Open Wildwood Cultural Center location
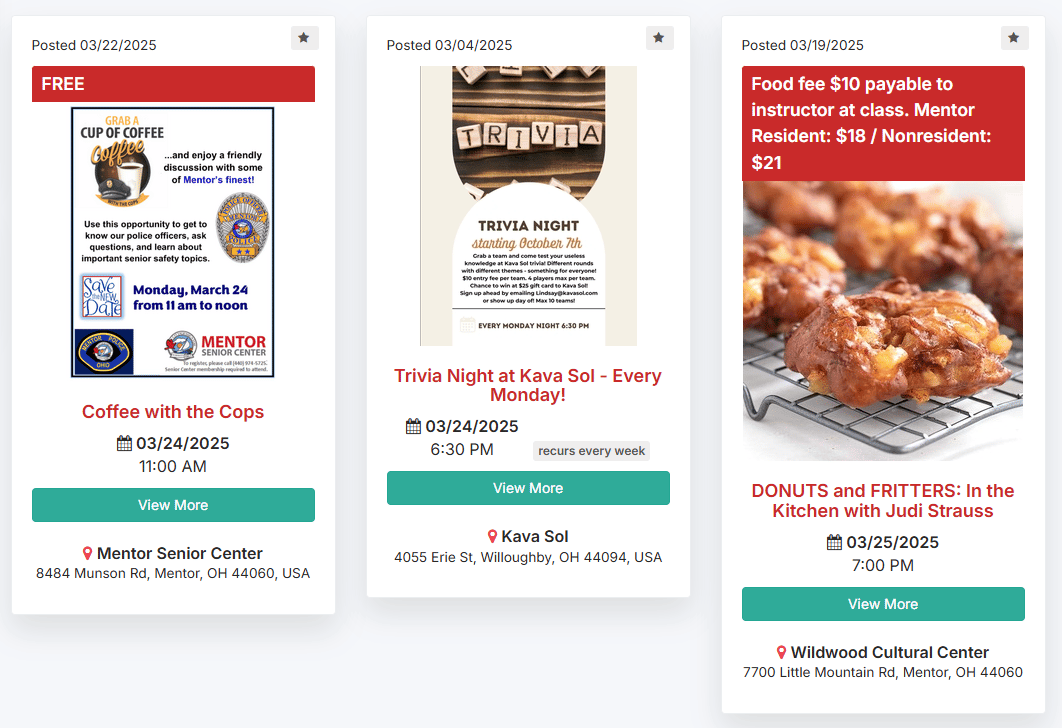1062x728 pixels. [x=889, y=652]
